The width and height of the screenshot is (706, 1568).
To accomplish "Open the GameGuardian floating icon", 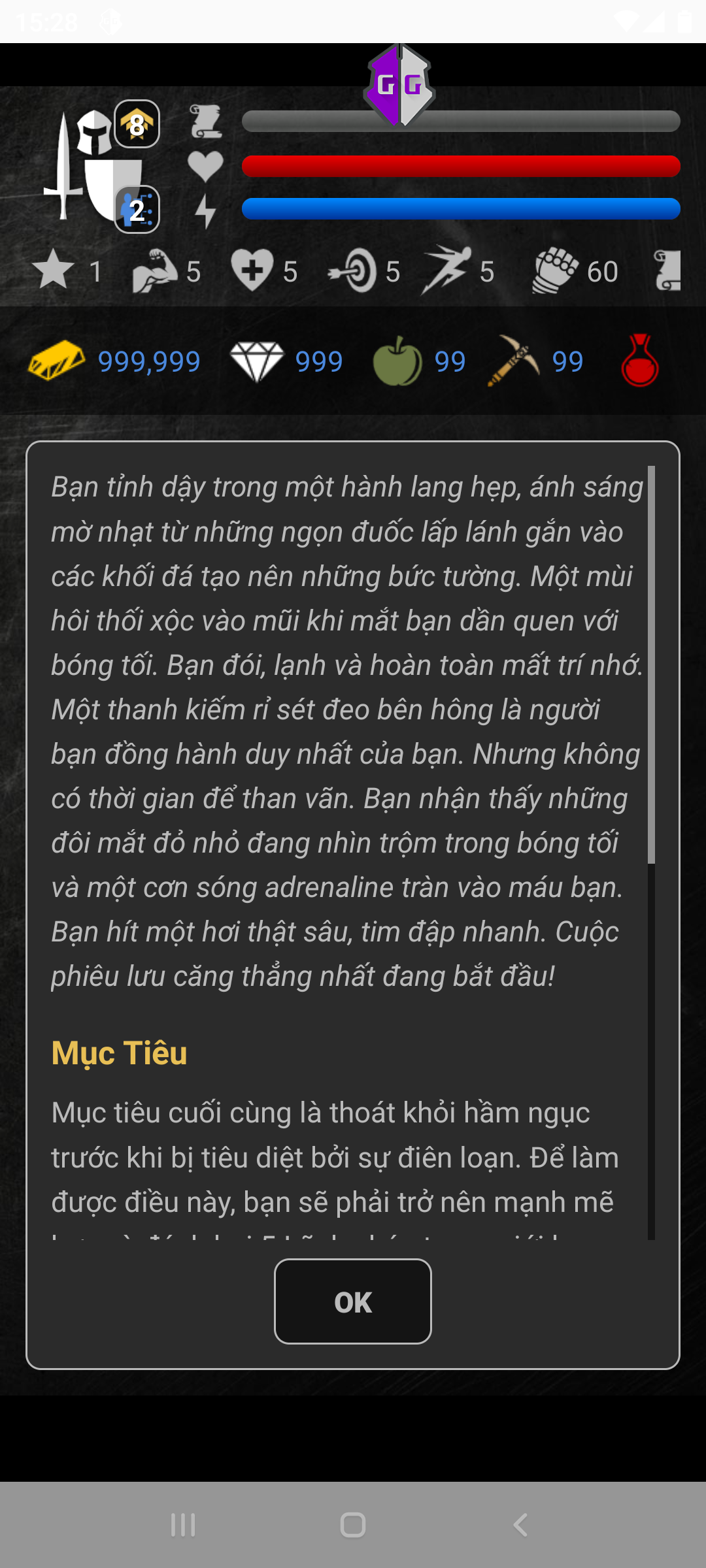I will coord(399,85).
